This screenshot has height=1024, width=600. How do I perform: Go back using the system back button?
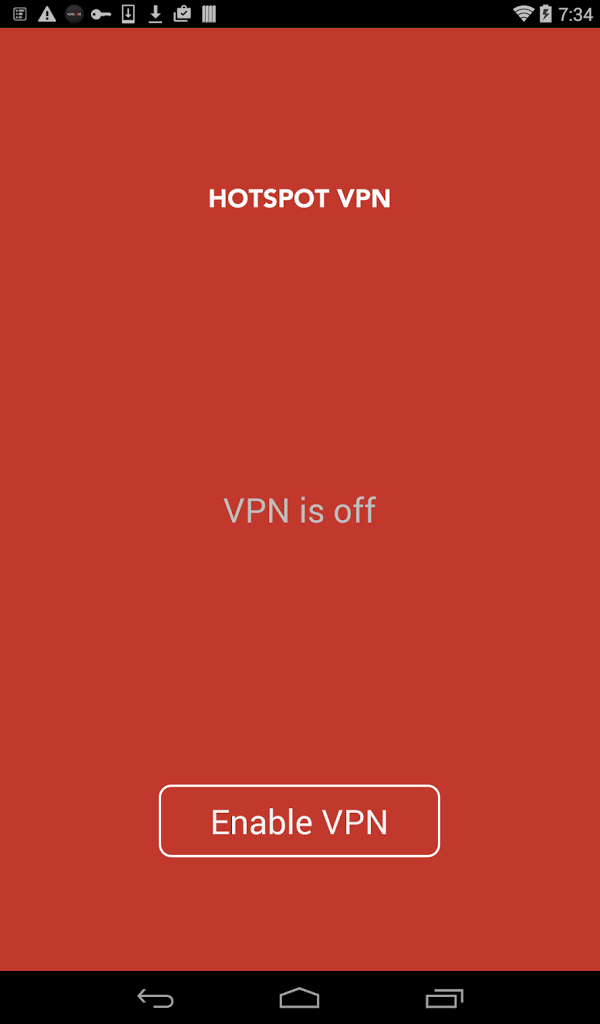click(155, 998)
